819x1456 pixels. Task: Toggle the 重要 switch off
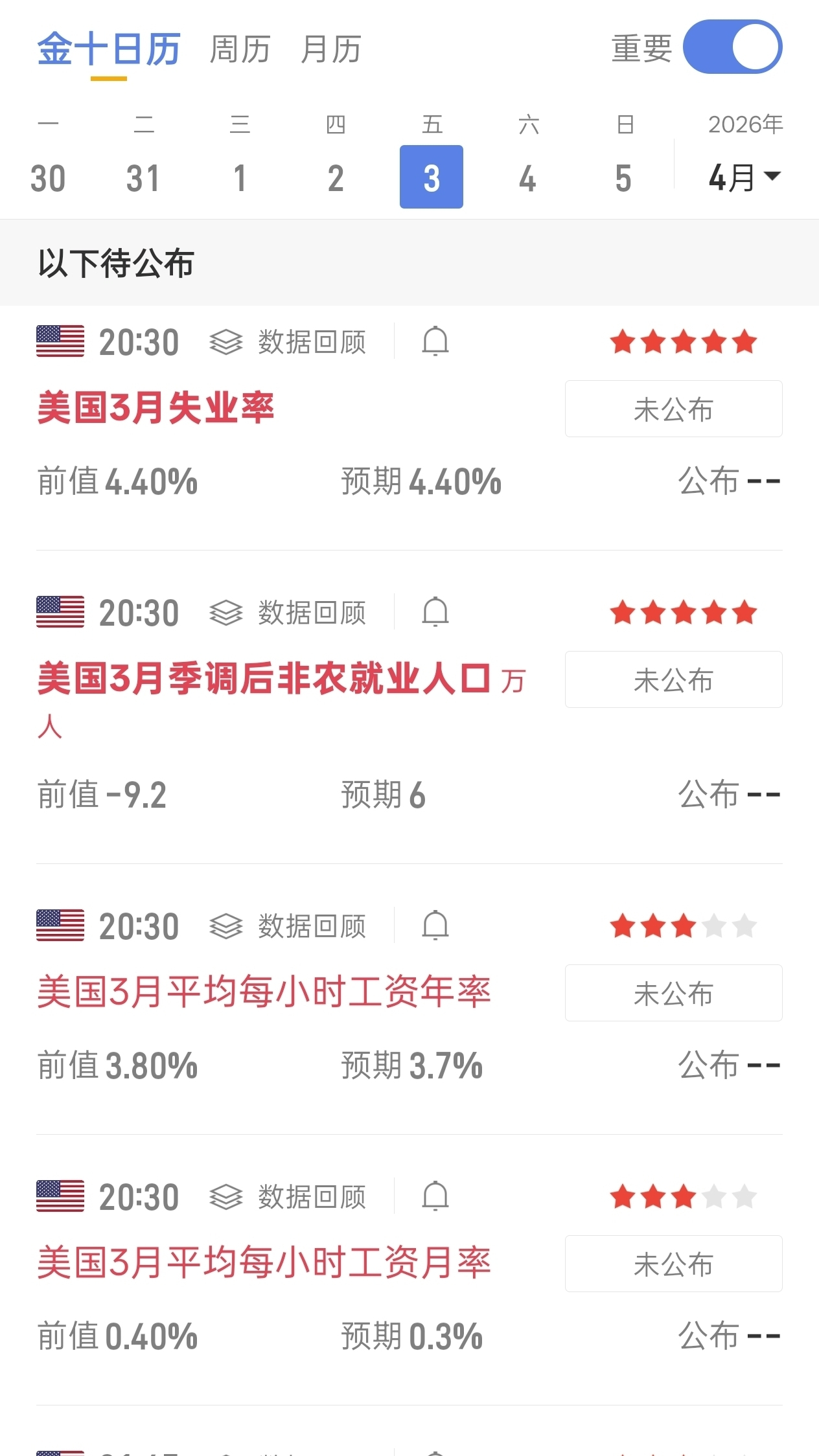coord(732,47)
